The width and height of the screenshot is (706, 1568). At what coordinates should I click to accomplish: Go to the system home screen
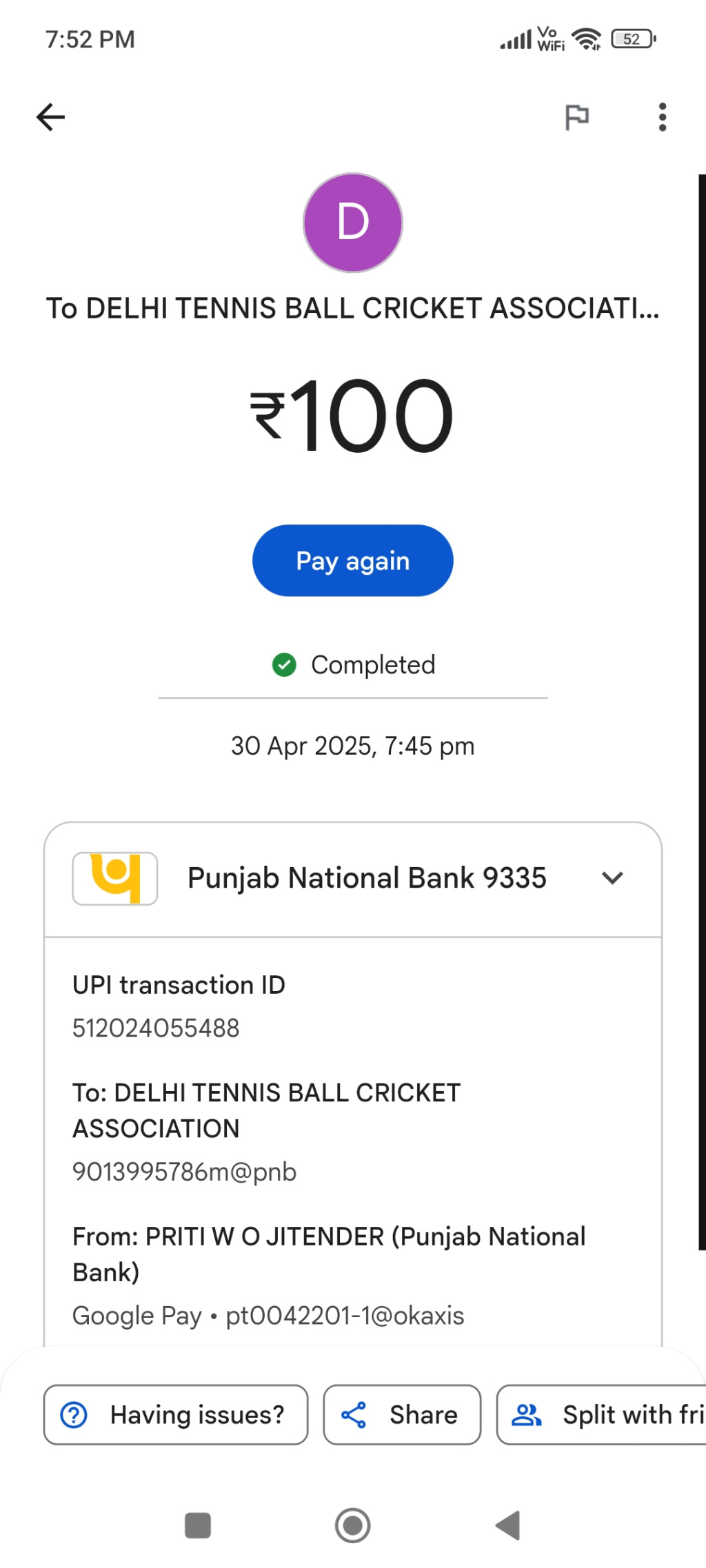(x=352, y=1525)
